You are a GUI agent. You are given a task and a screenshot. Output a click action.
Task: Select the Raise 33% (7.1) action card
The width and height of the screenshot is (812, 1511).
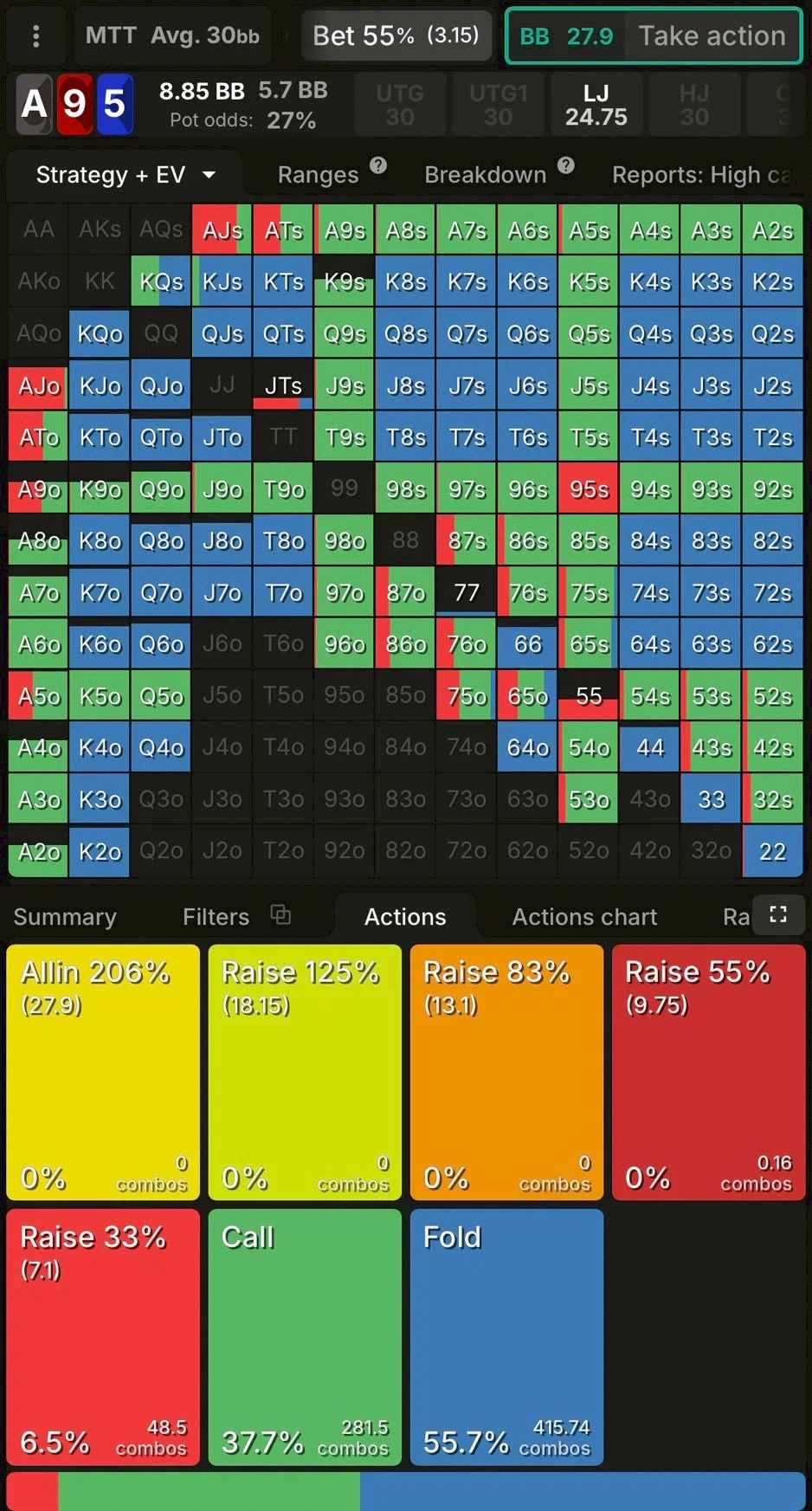pyautogui.click(x=103, y=1336)
